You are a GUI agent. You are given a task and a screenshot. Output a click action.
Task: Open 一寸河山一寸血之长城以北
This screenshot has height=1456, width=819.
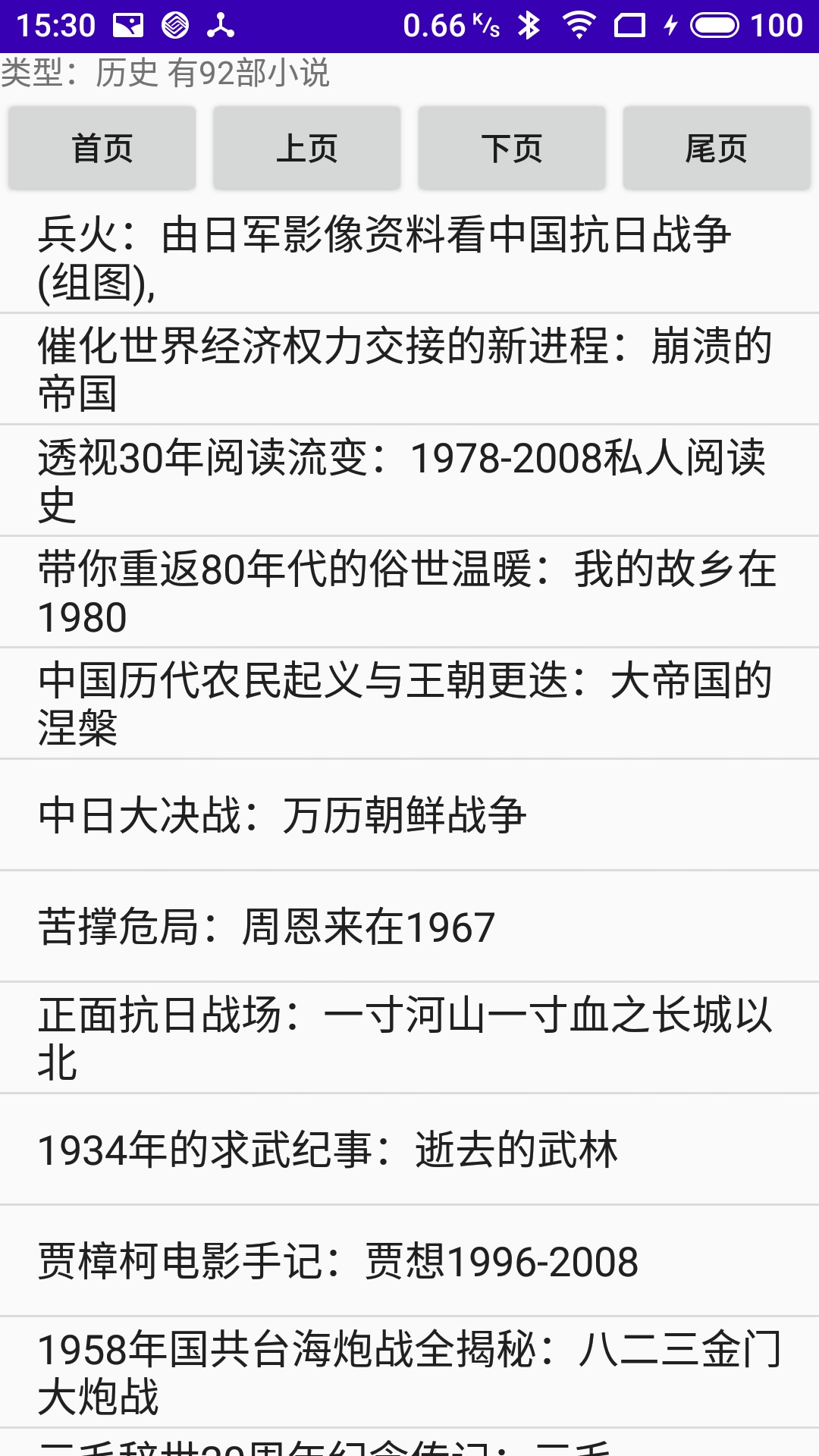[x=409, y=1038]
